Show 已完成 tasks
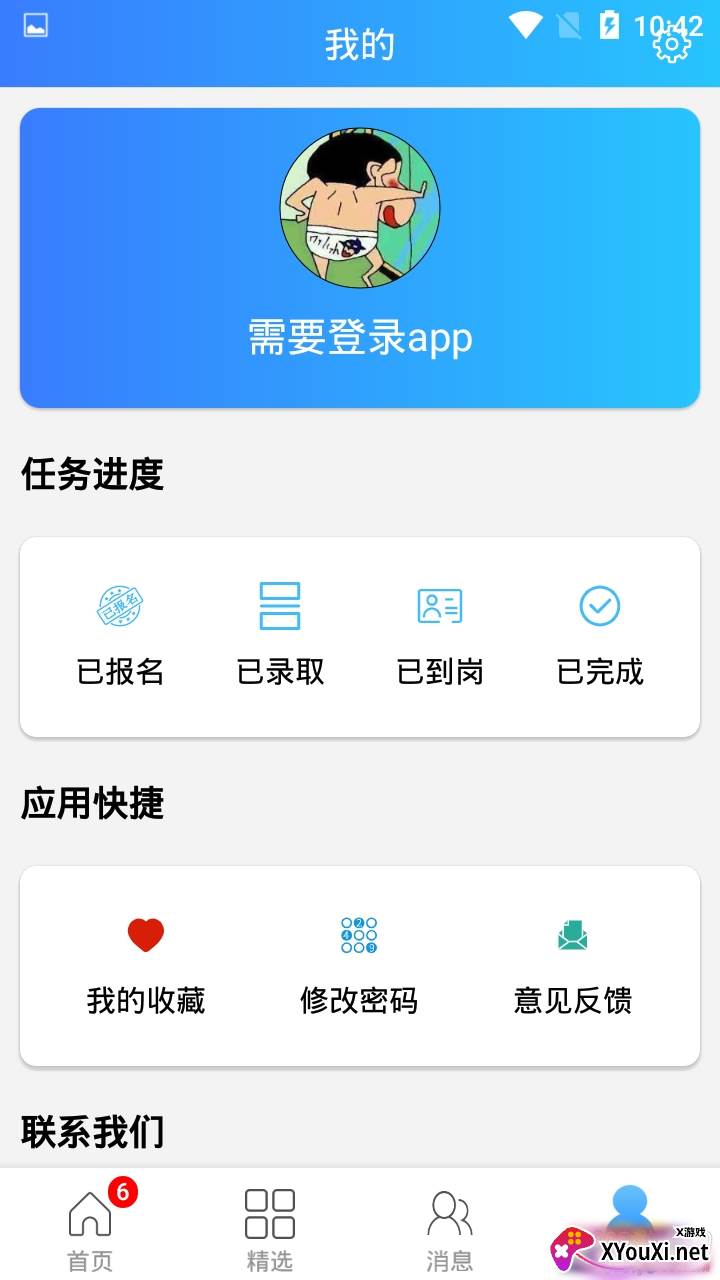 click(600, 634)
